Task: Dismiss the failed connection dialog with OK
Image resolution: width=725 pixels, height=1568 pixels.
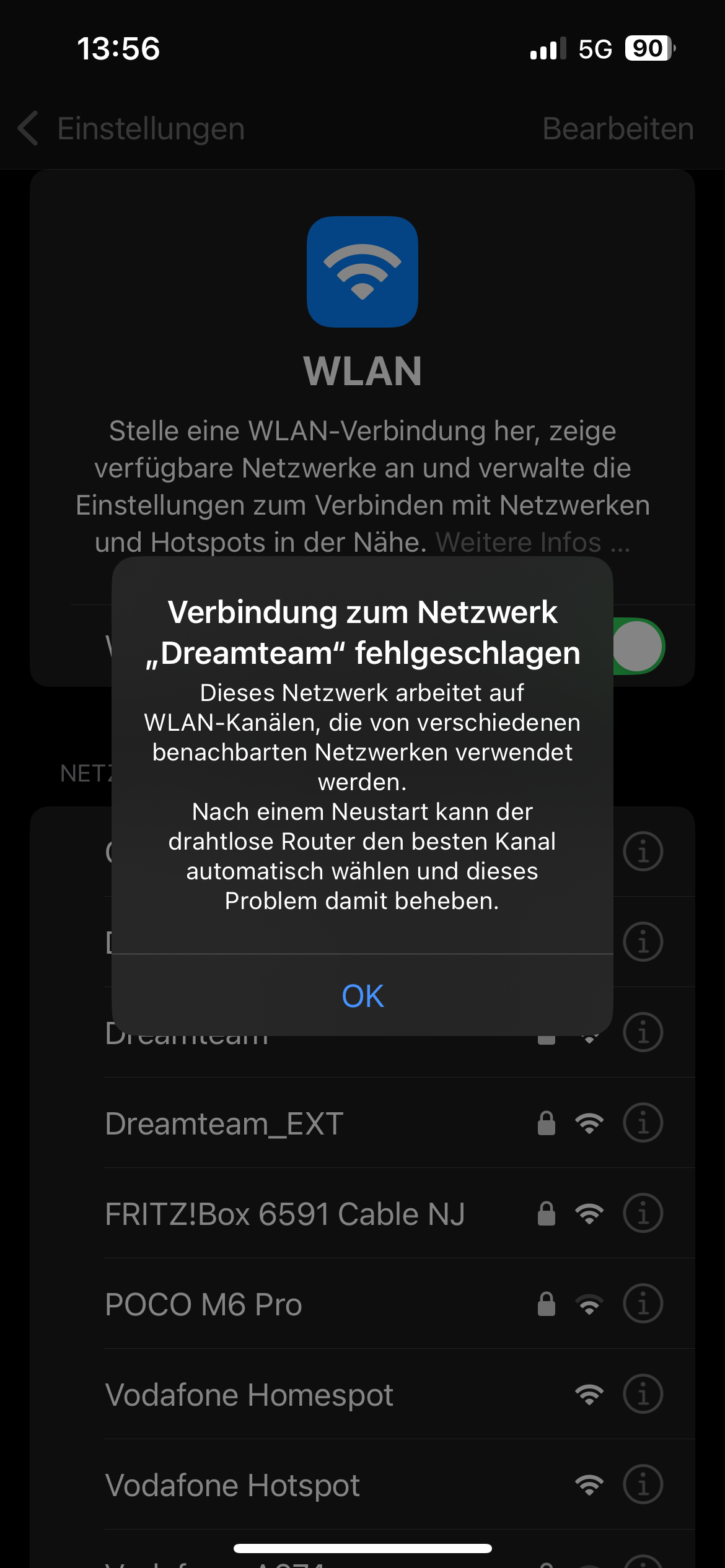Action: click(x=362, y=996)
